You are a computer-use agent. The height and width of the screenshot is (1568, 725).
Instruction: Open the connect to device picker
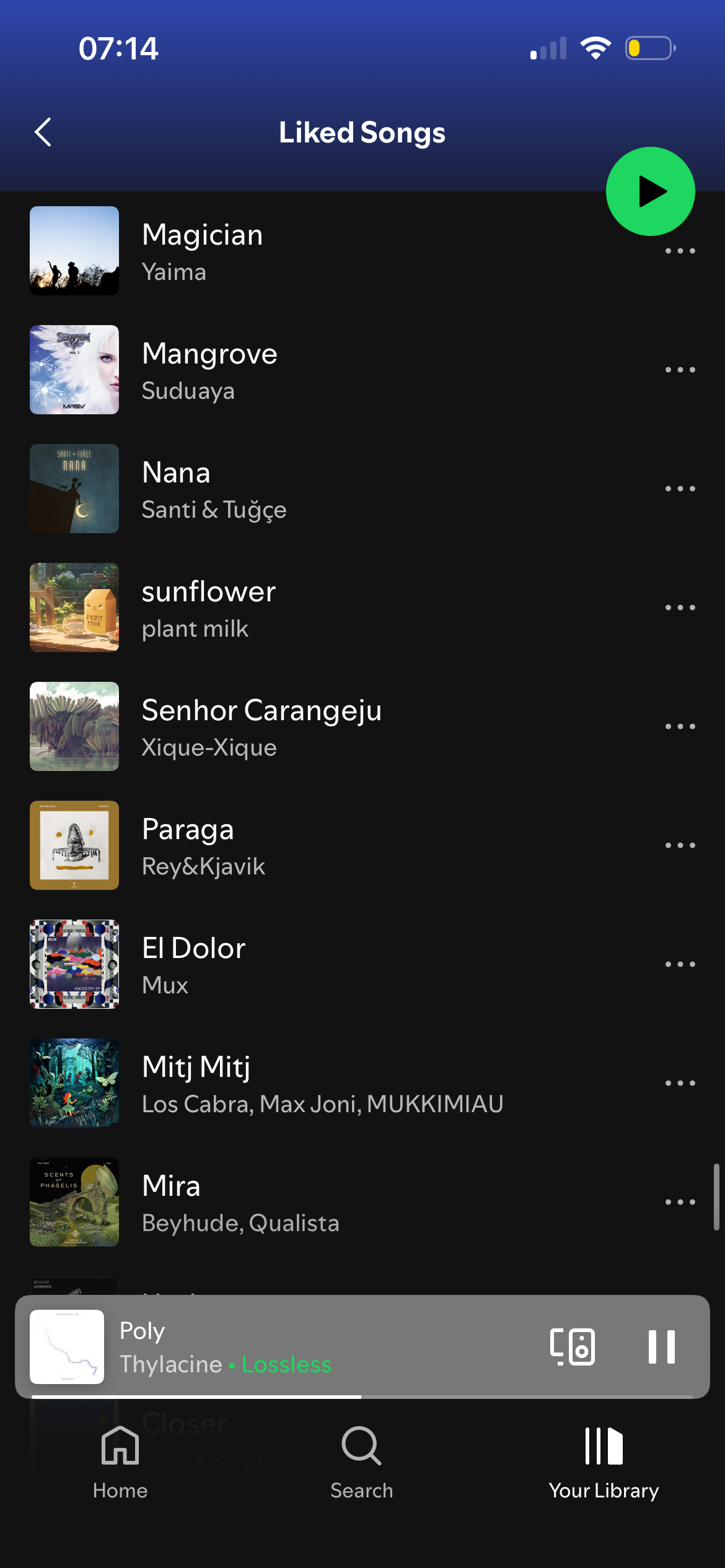[x=573, y=1346]
